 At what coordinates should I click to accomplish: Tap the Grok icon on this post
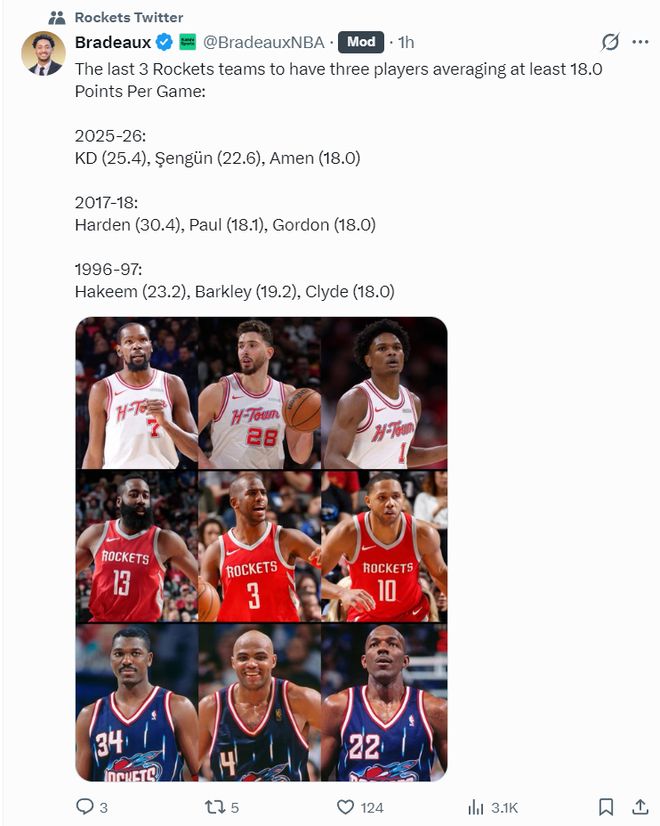(609, 42)
